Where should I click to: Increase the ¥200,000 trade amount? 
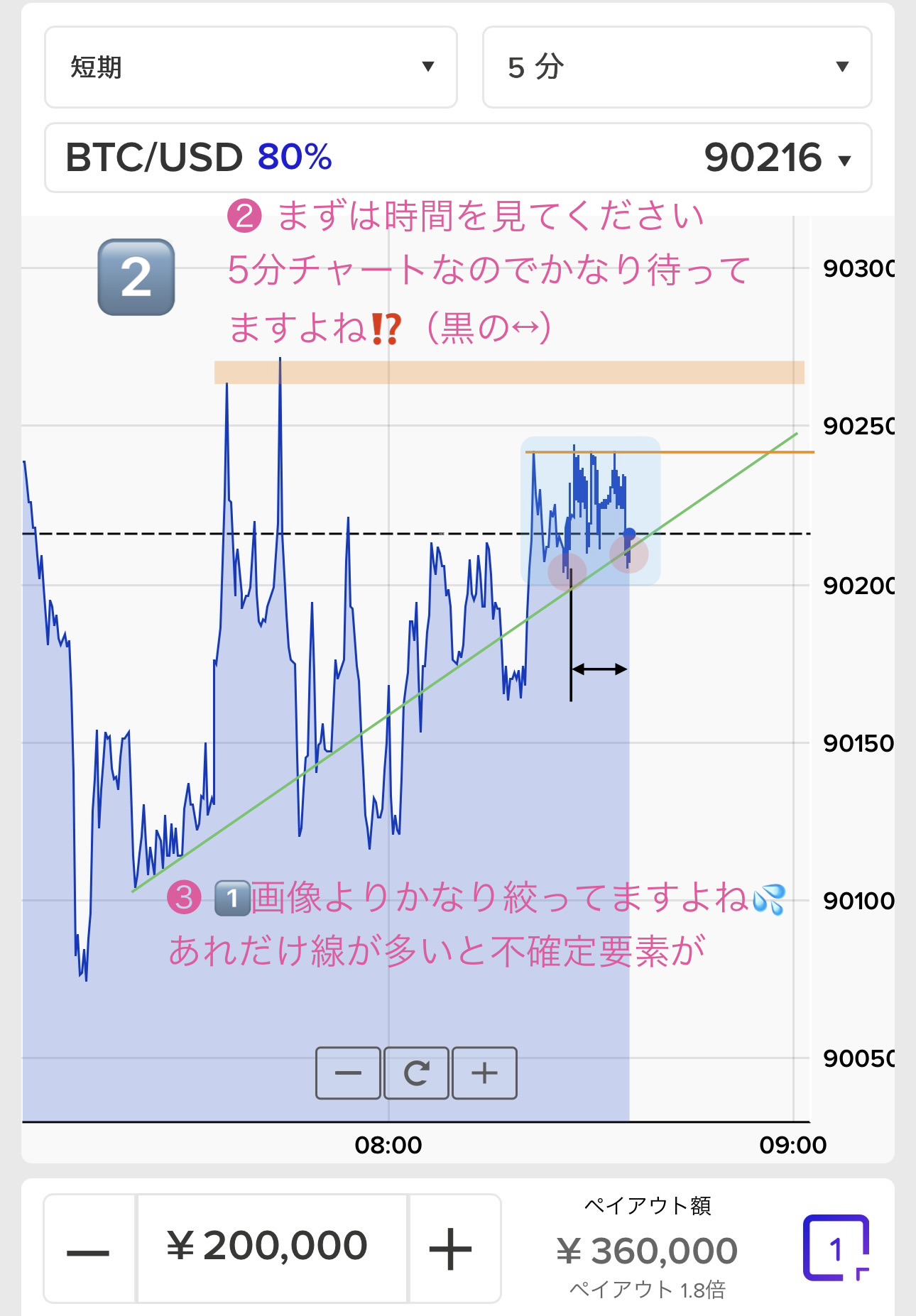click(452, 1249)
